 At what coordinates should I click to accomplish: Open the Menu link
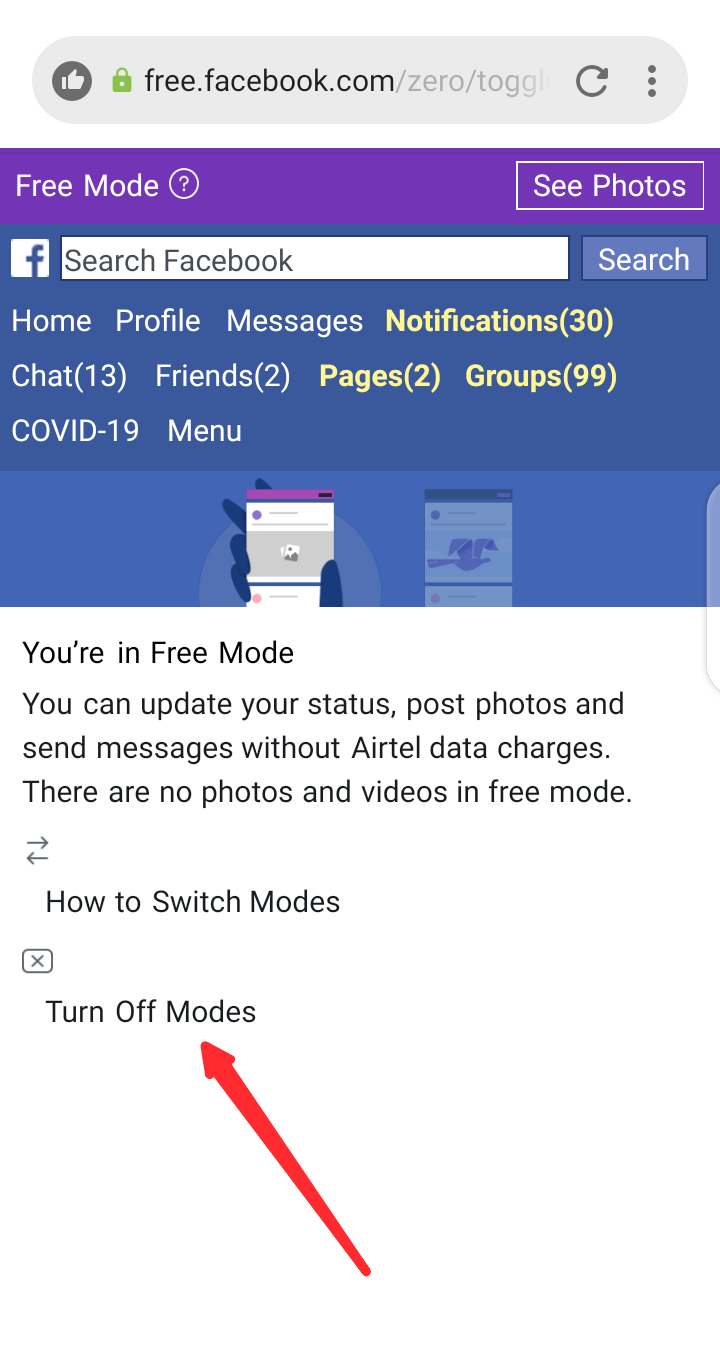click(205, 431)
